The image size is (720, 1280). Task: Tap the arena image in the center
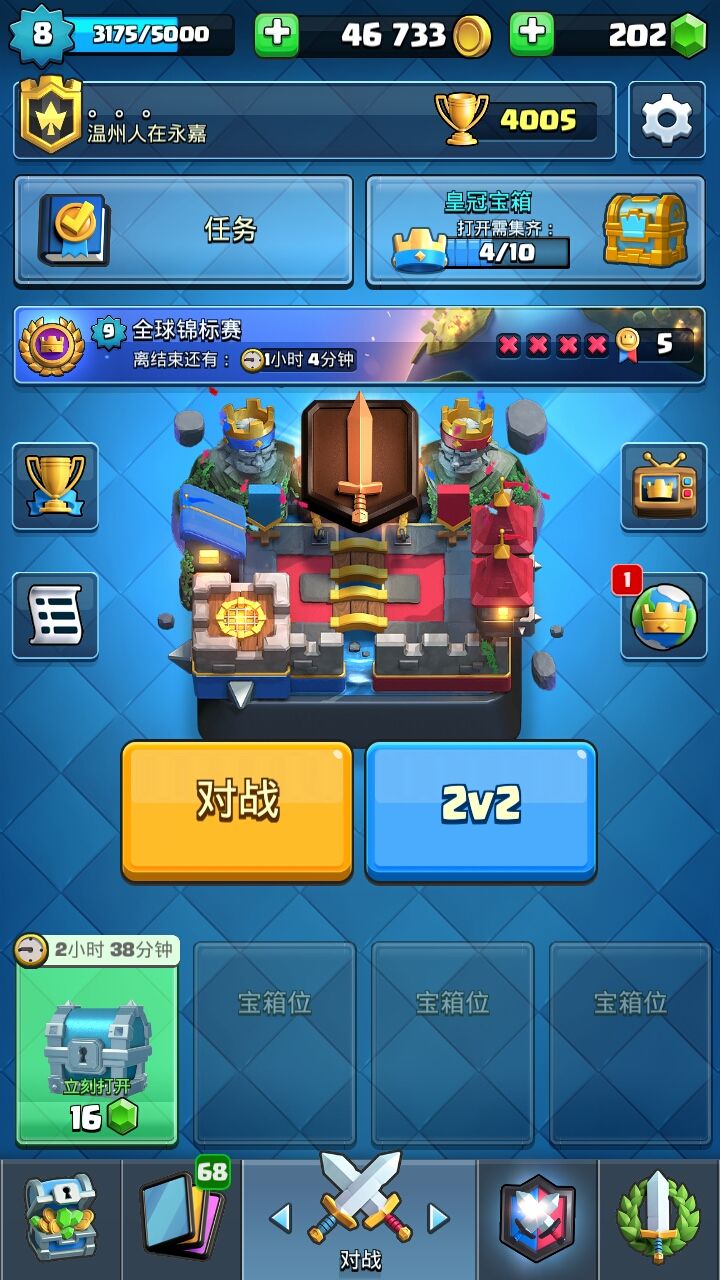tap(360, 560)
